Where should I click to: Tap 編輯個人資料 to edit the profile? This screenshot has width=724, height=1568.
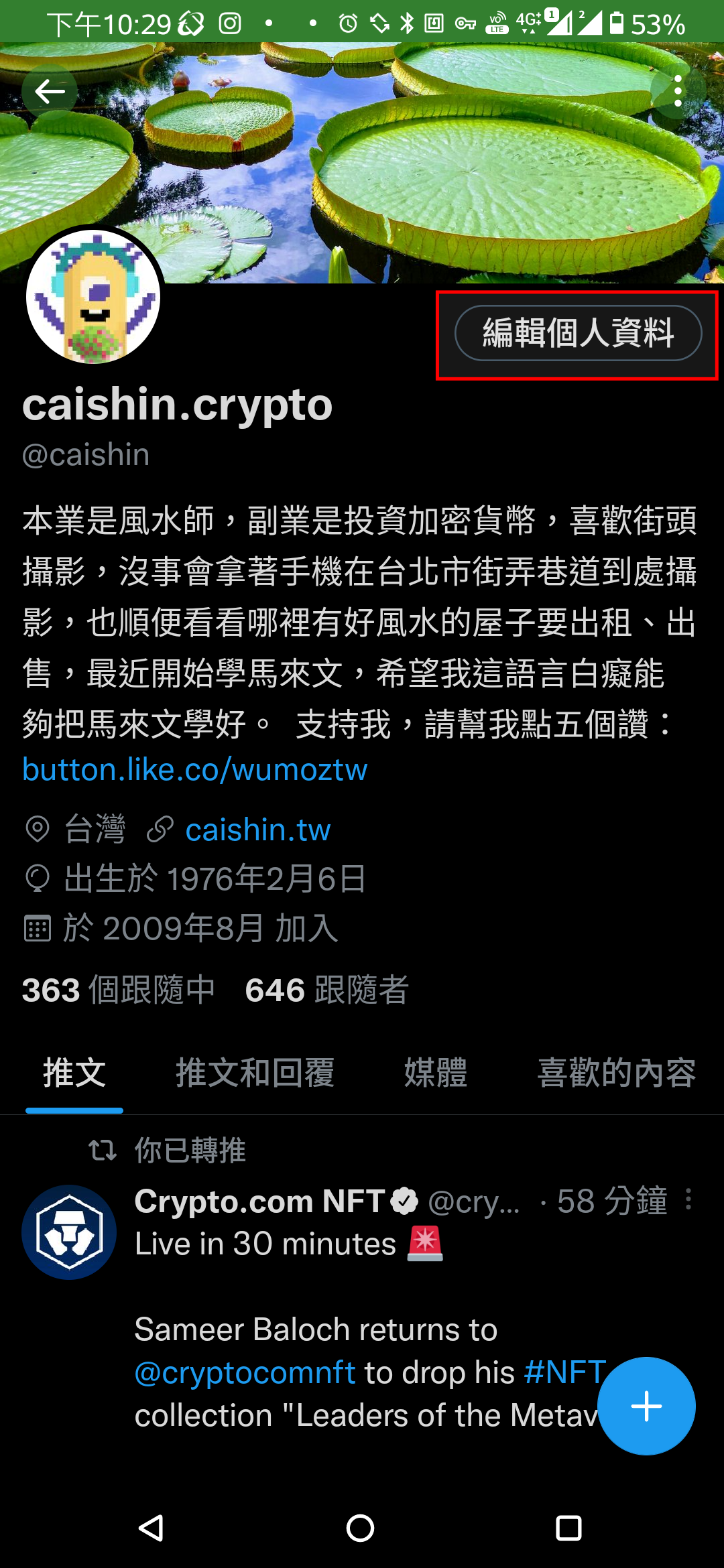coord(578,333)
